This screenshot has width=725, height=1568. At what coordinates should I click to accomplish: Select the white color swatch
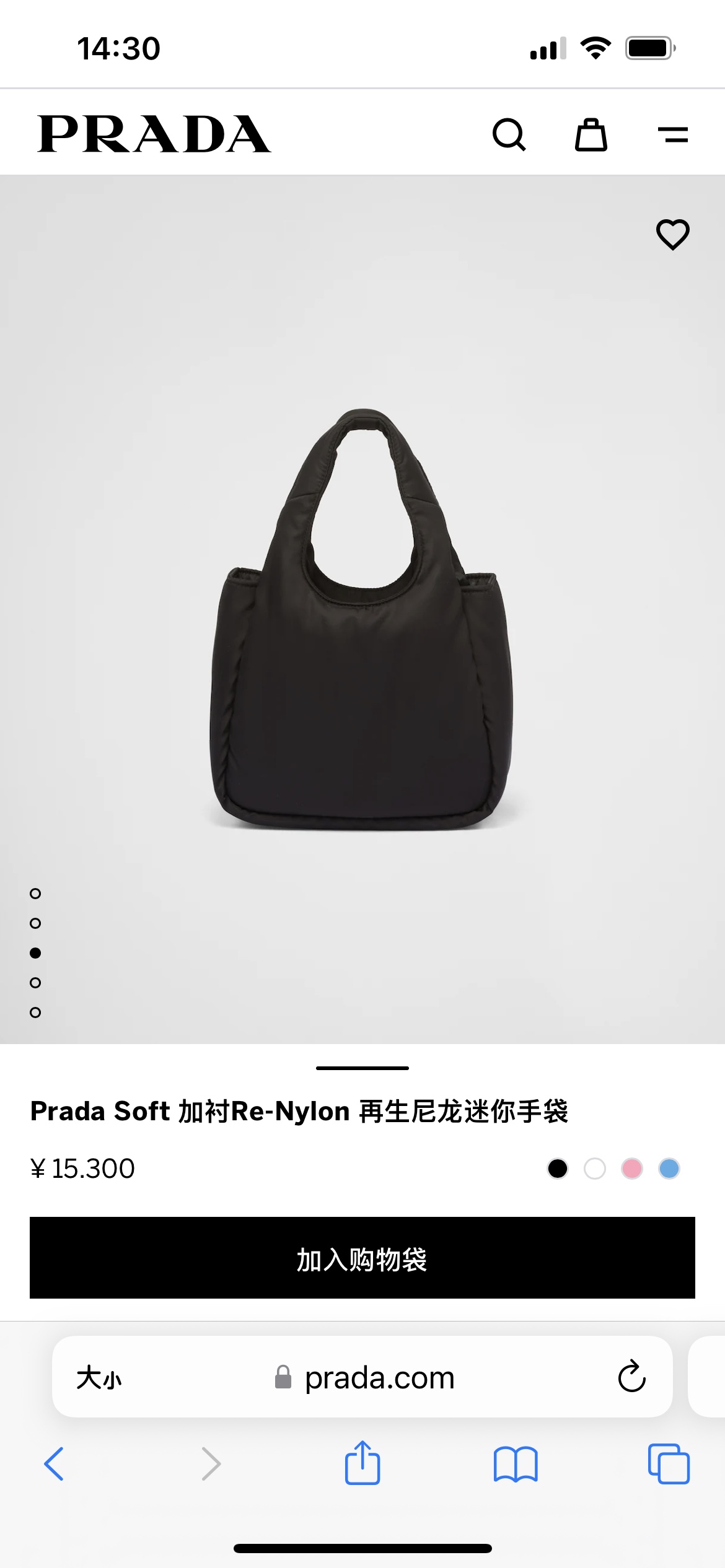[x=595, y=1169]
